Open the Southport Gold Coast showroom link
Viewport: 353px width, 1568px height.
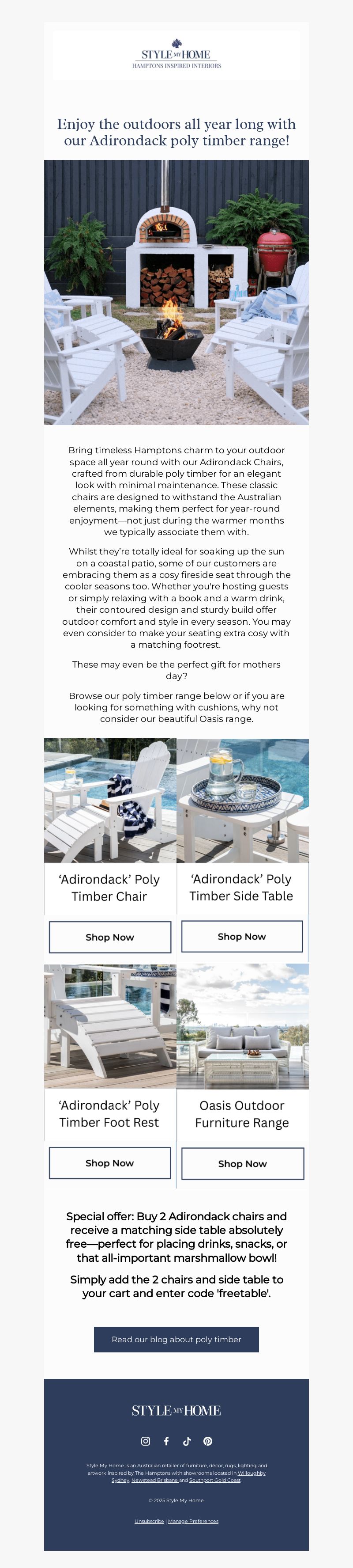pos(214,1481)
